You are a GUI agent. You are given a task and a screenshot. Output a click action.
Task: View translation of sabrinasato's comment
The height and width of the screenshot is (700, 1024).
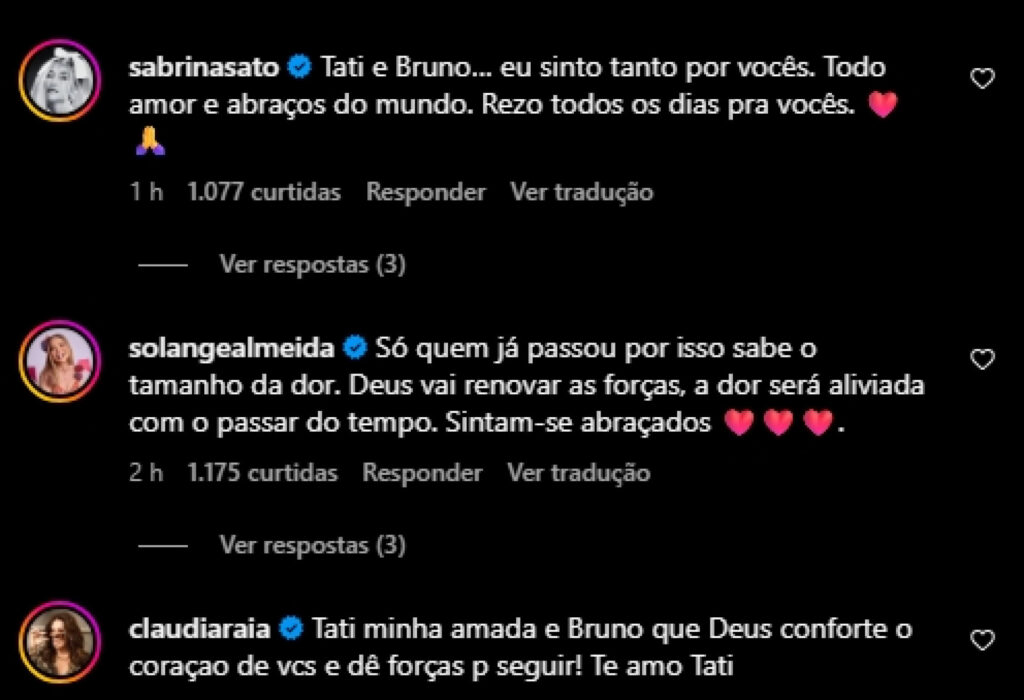pyautogui.click(x=581, y=192)
